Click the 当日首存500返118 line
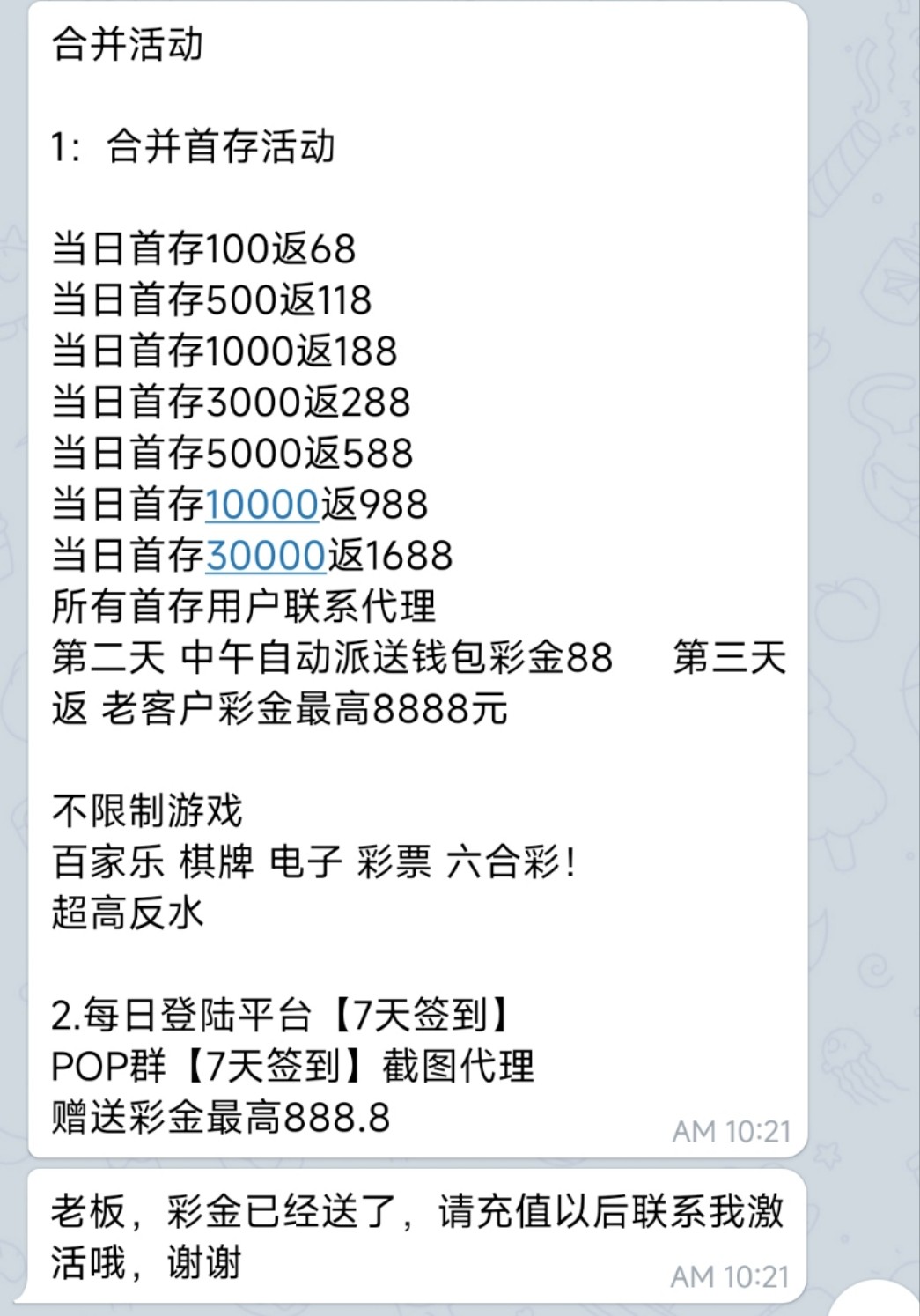The height and width of the screenshot is (1316, 920). (211, 302)
